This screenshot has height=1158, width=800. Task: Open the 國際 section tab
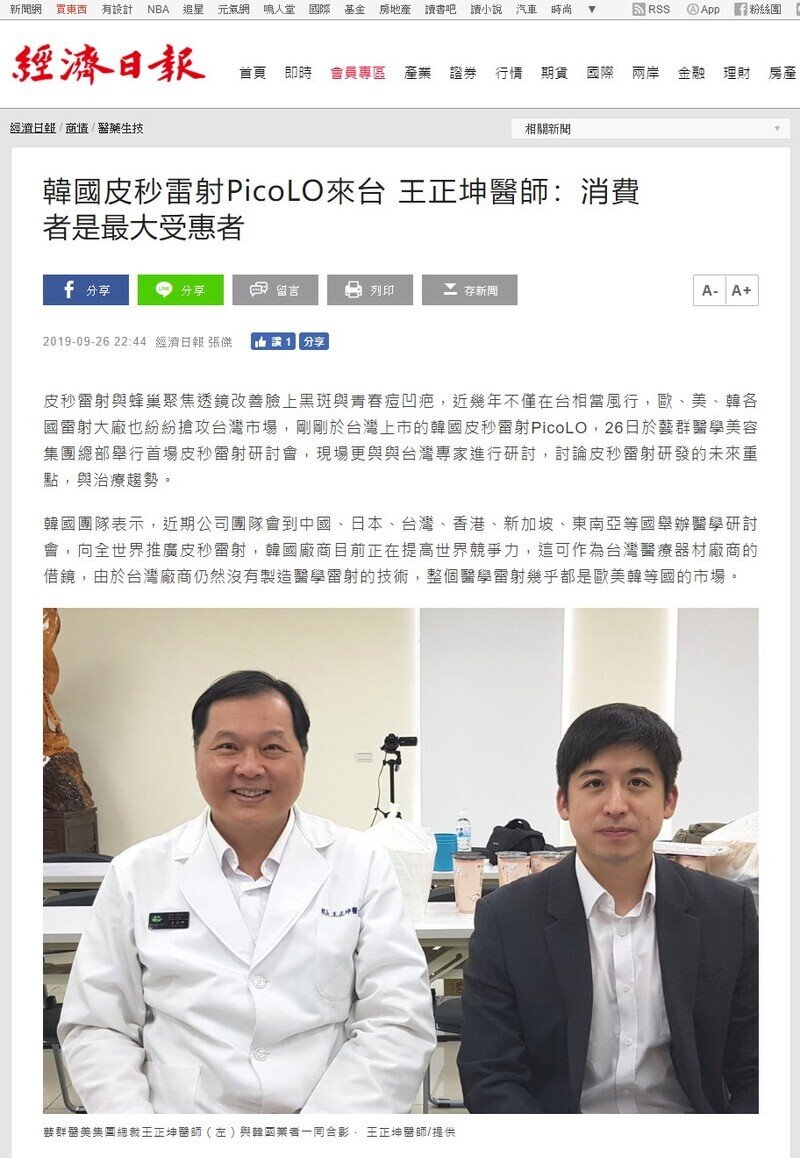coord(600,73)
